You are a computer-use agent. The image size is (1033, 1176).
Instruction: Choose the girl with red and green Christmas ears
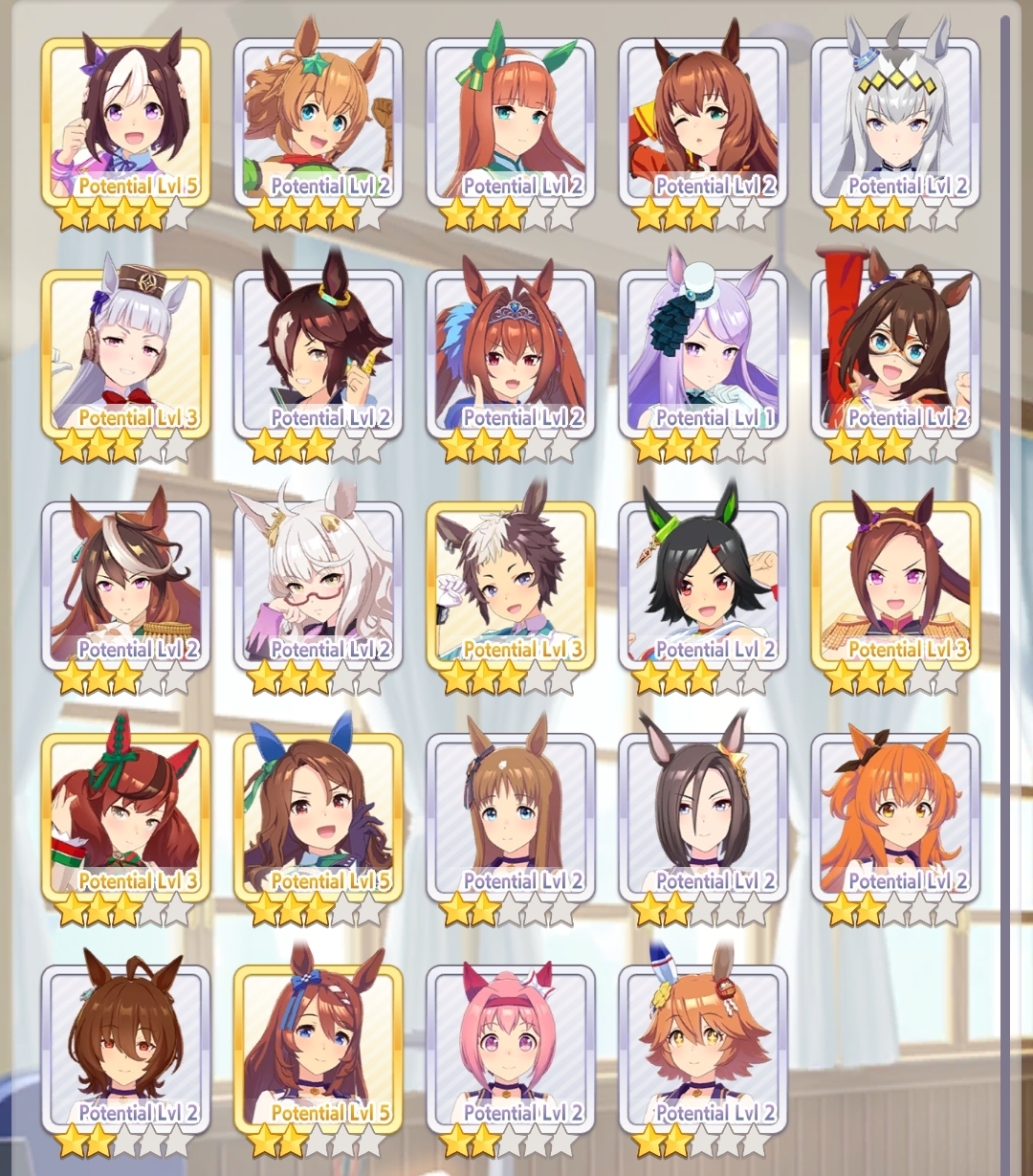click(x=125, y=816)
